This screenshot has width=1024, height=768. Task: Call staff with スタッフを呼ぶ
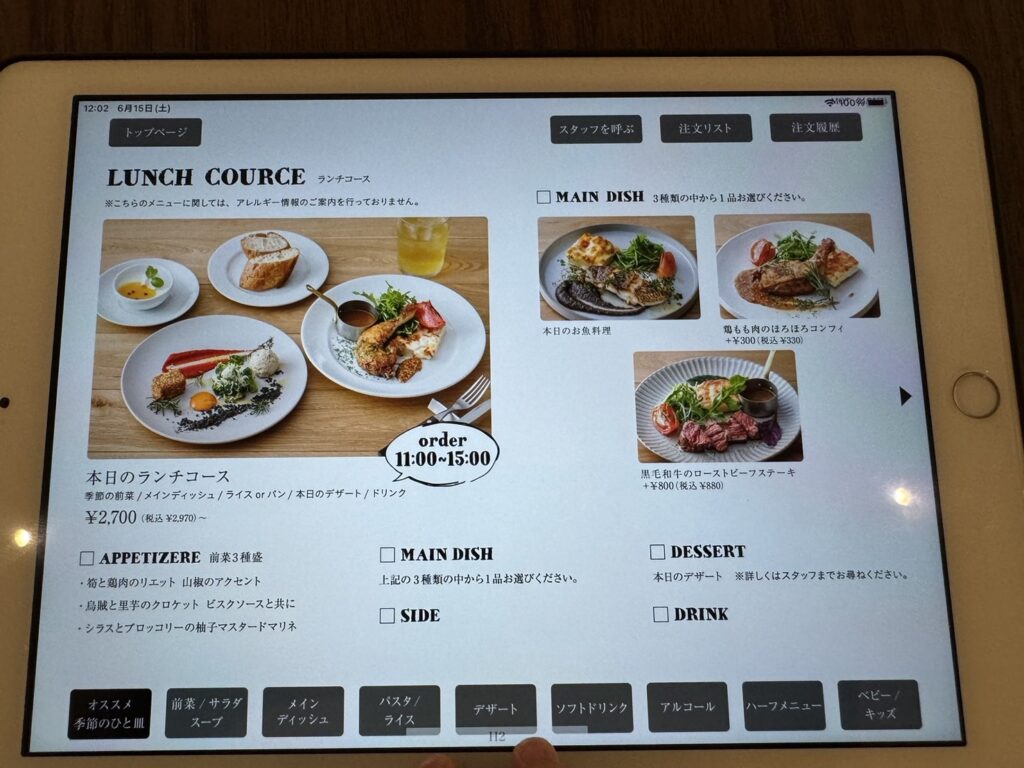596,129
